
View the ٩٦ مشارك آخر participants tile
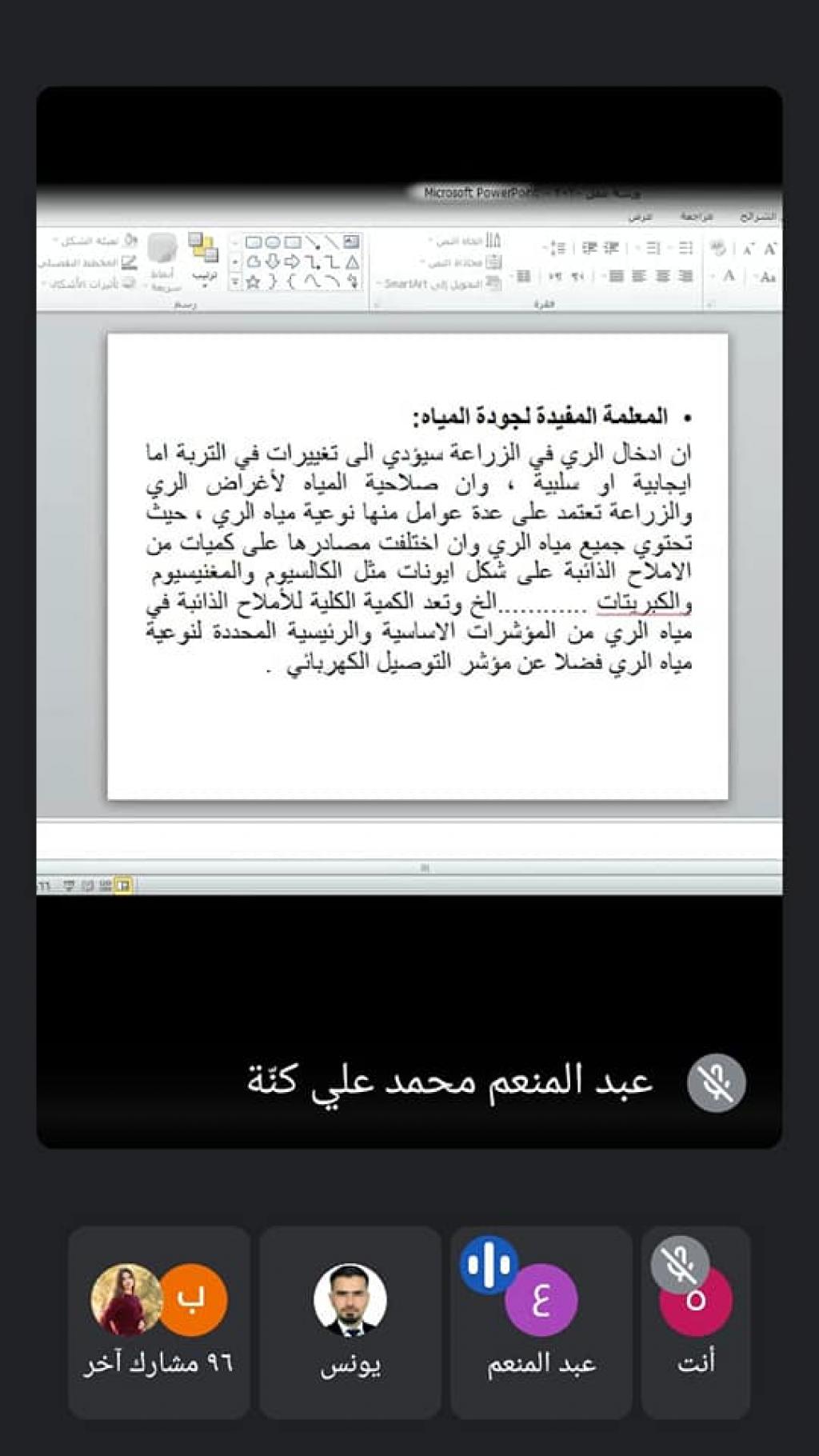coord(158,1323)
